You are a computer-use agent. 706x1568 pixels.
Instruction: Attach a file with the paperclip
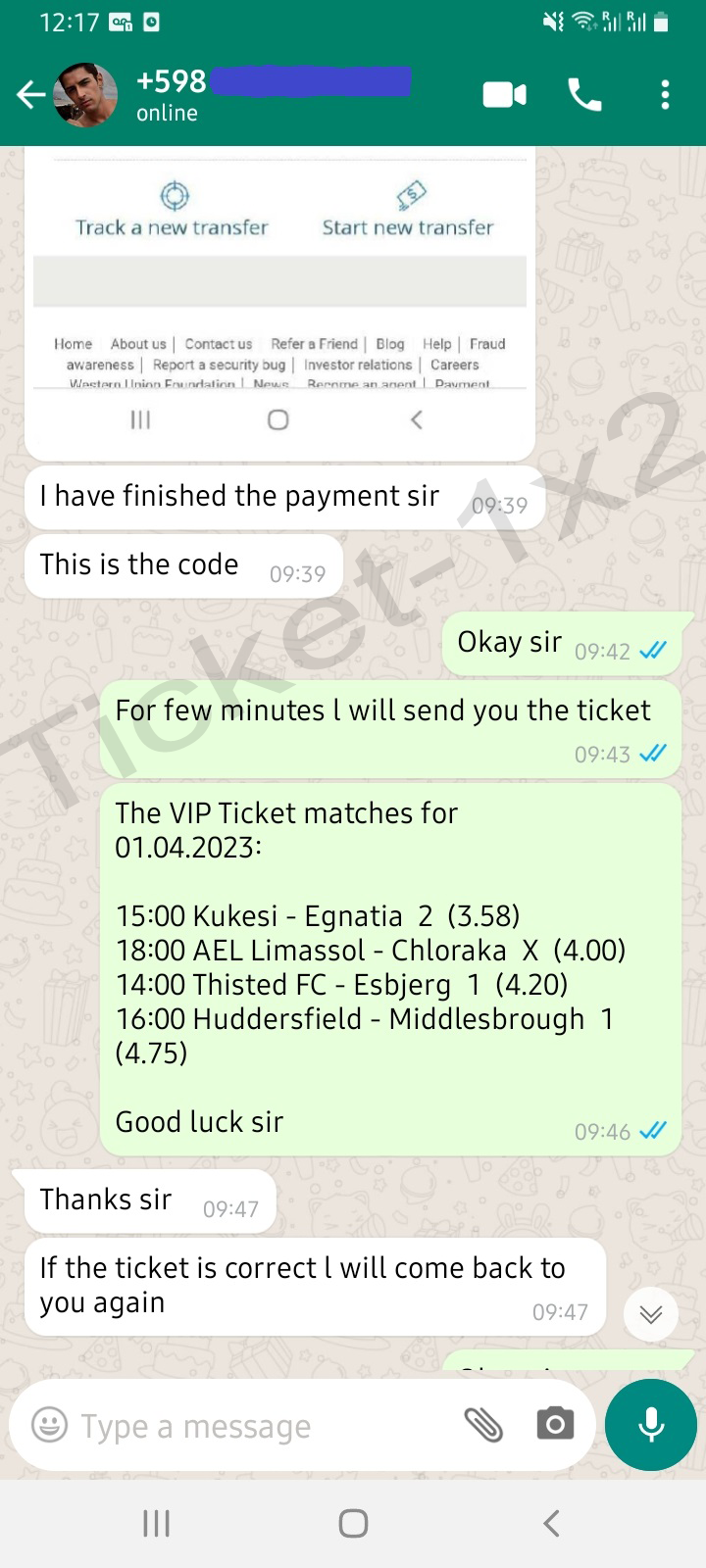[x=483, y=1425]
